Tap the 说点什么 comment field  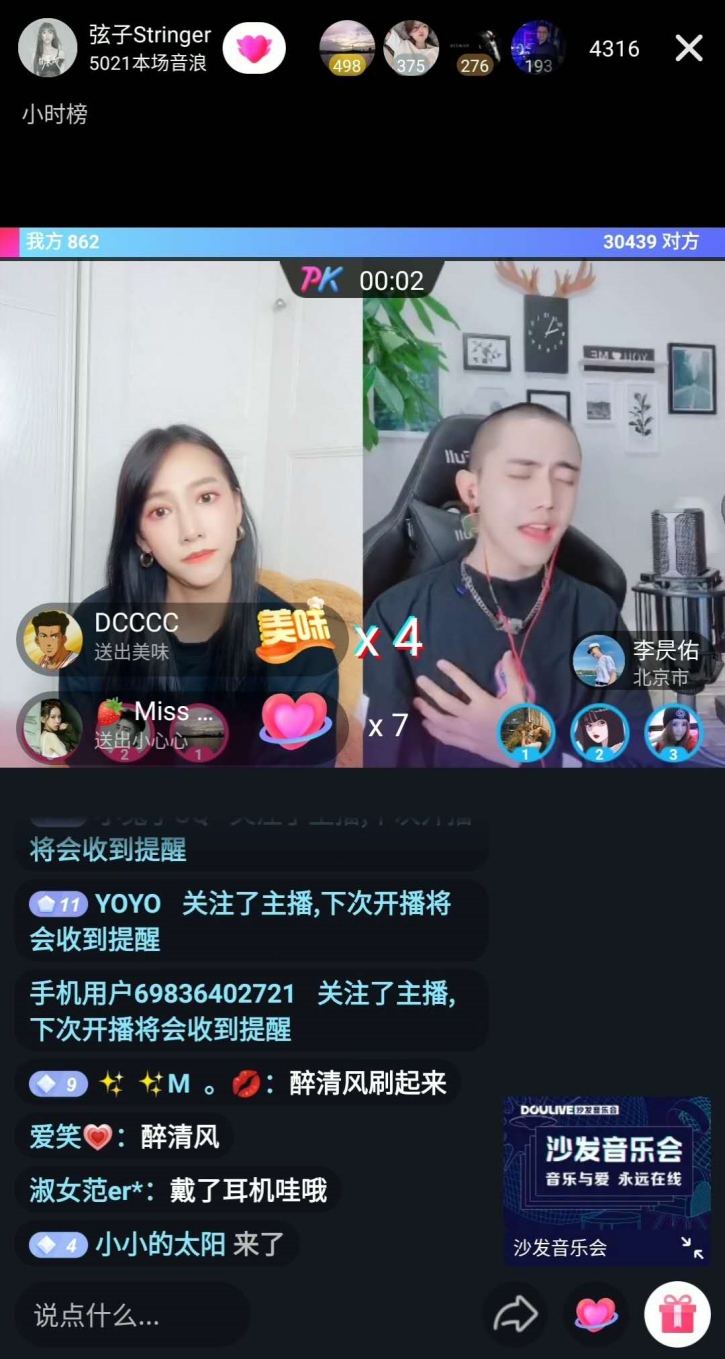point(132,1315)
